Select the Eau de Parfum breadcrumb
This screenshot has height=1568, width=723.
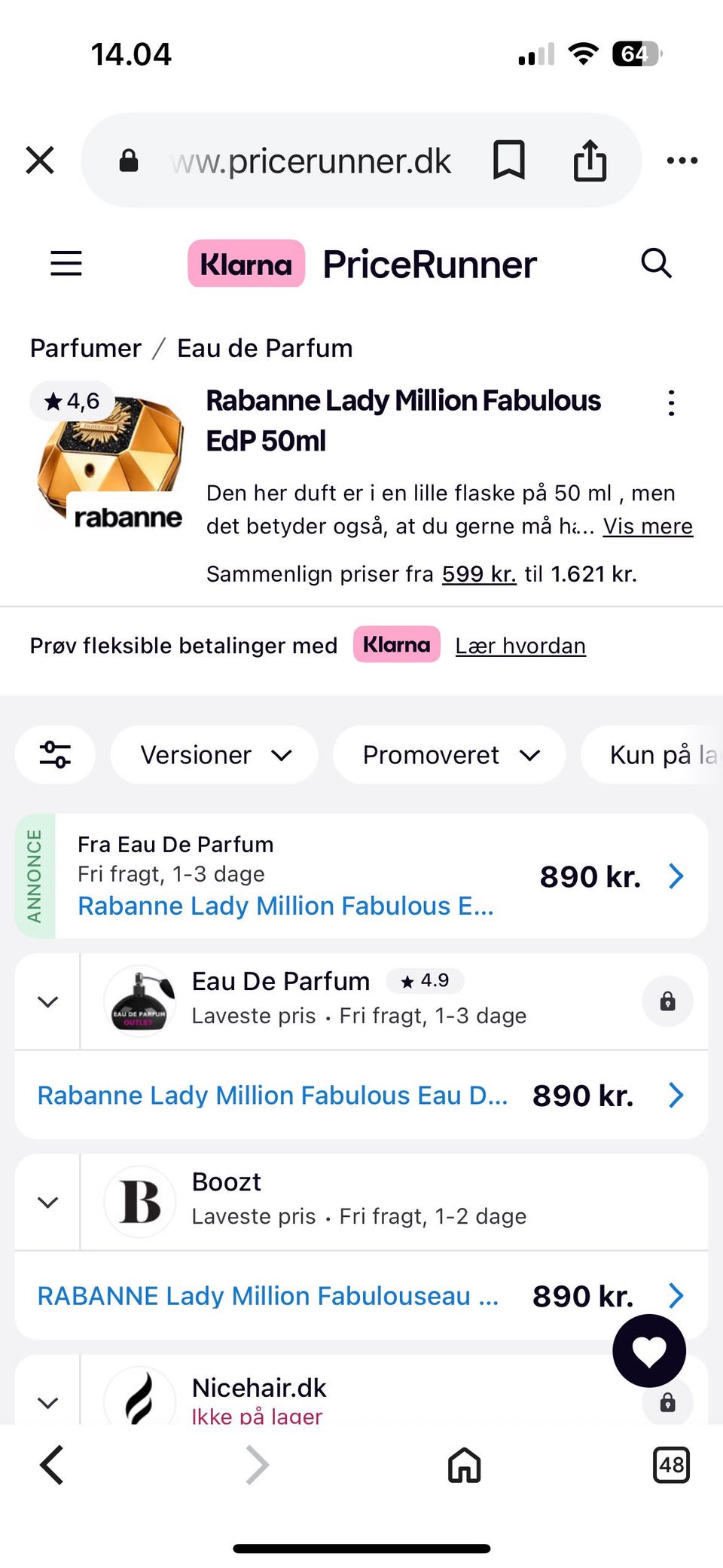(264, 347)
